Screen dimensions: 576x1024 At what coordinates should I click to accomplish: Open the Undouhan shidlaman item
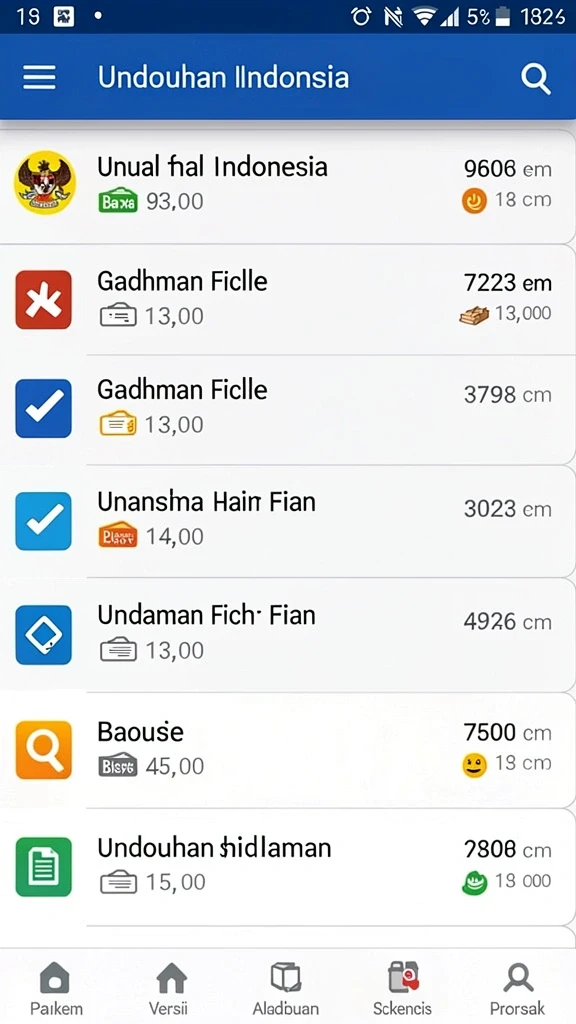[287, 867]
